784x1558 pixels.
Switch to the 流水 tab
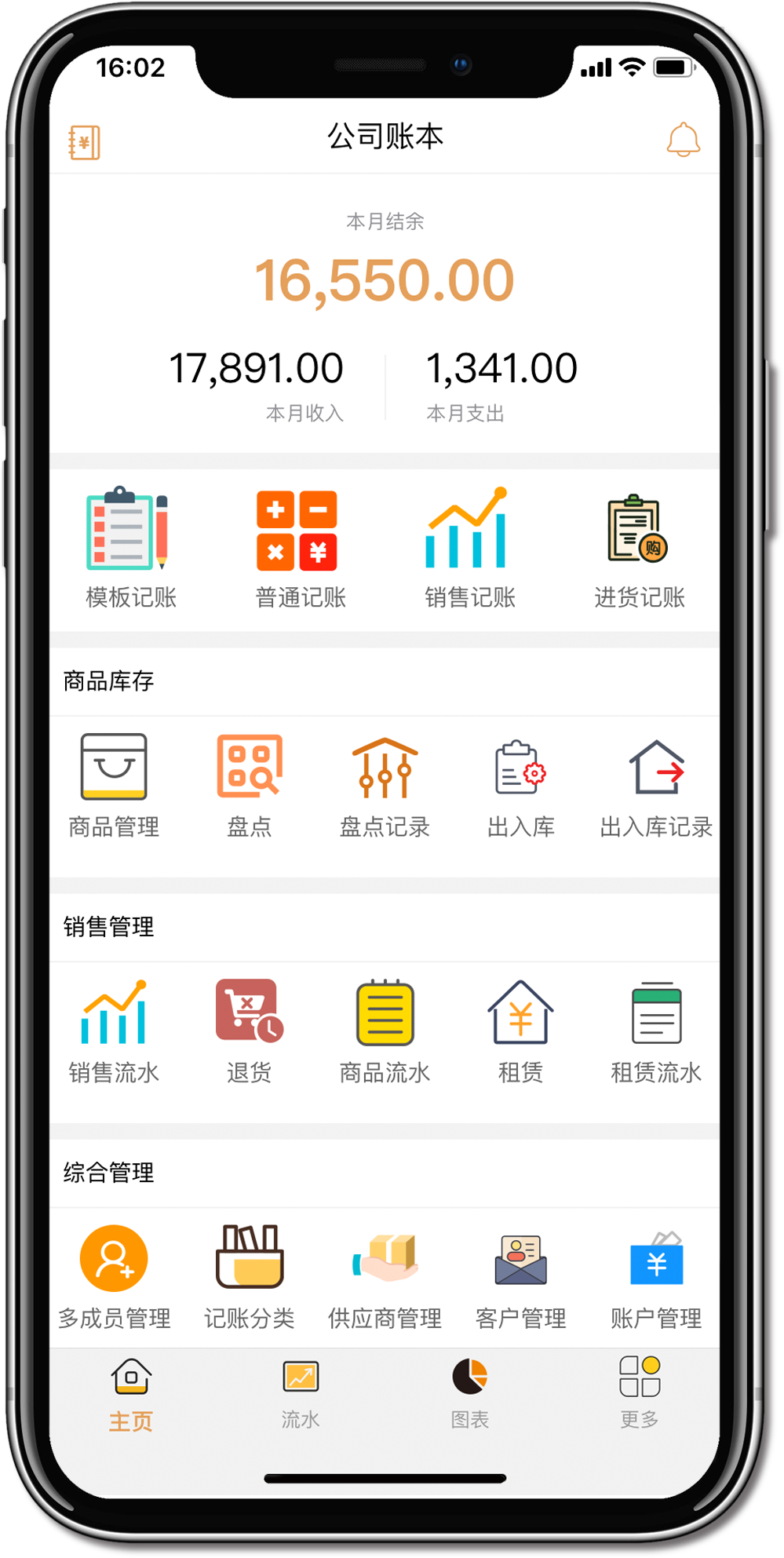[x=301, y=1393]
